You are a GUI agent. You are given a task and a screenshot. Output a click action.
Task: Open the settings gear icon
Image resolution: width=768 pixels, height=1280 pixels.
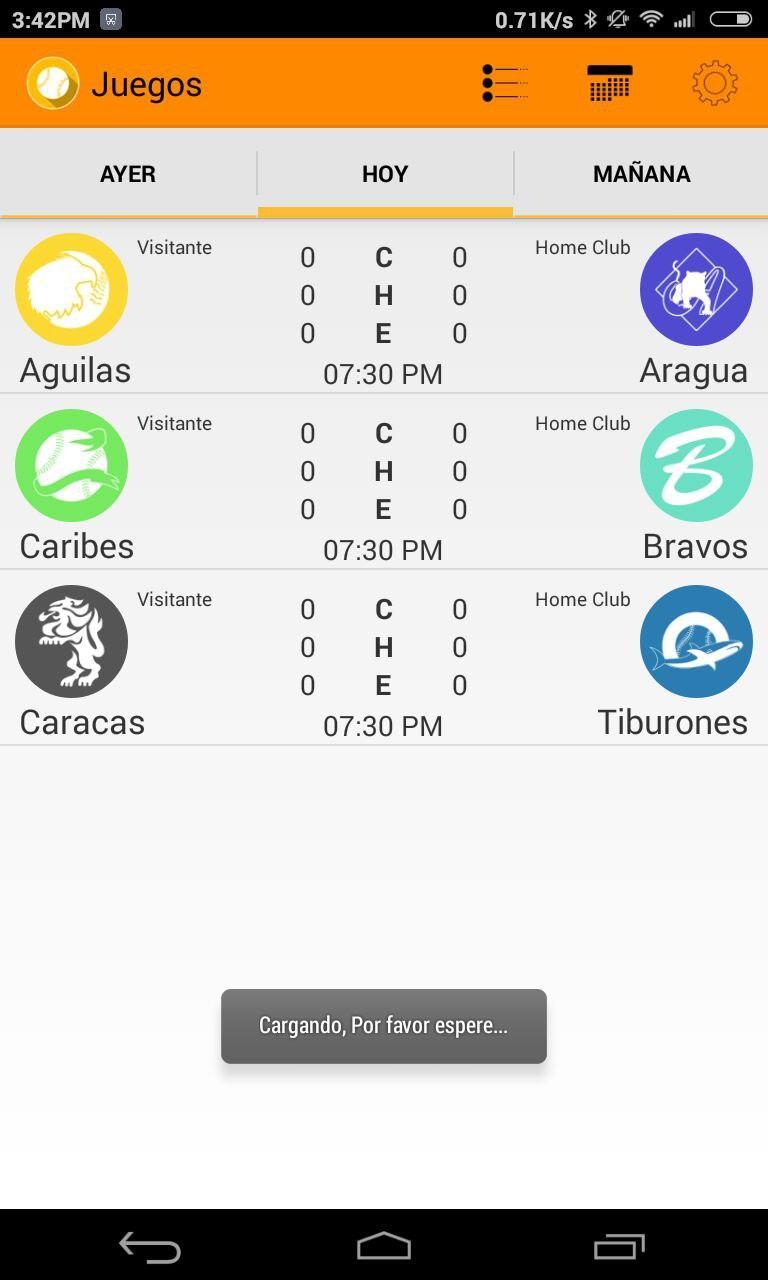pos(714,83)
